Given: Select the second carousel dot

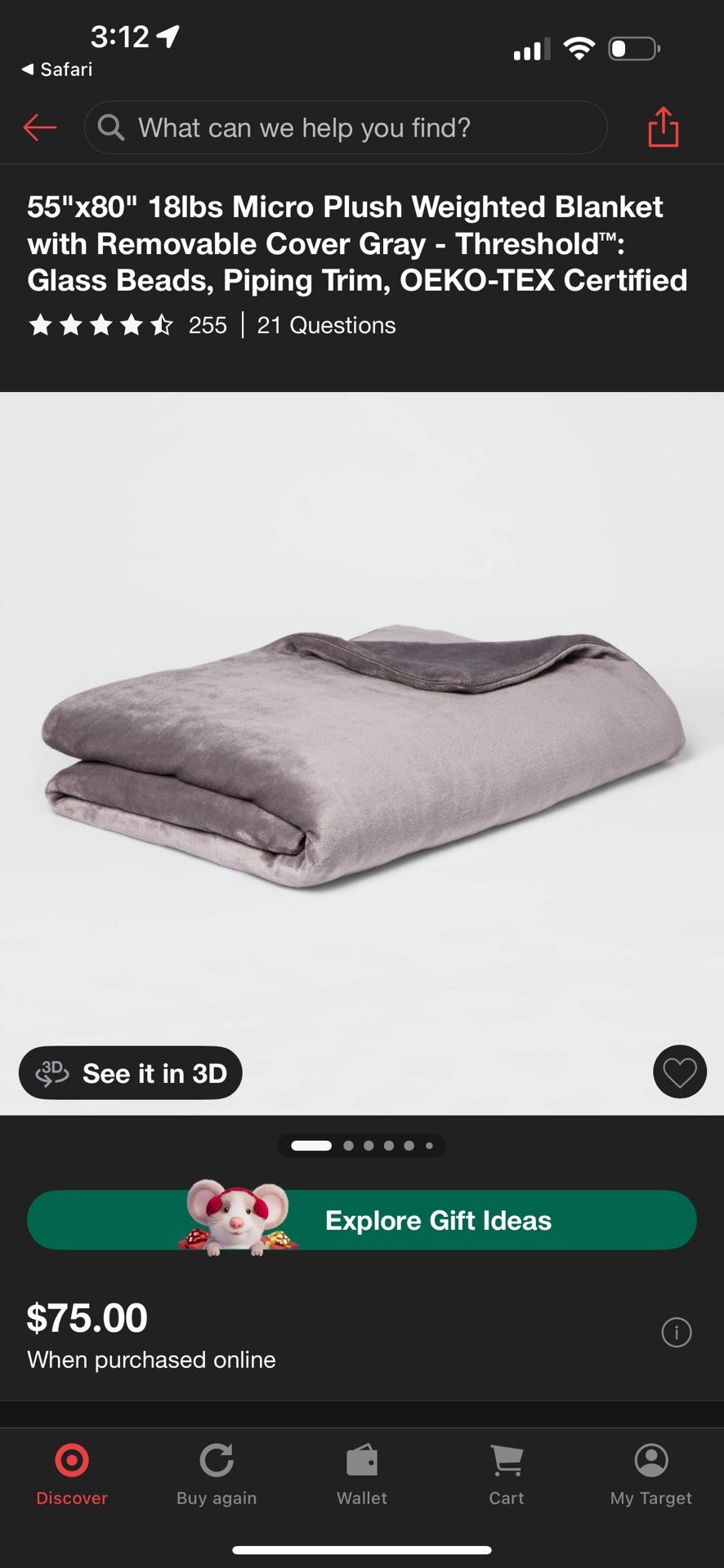Looking at the screenshot, I should click(x=347, y=1145).
